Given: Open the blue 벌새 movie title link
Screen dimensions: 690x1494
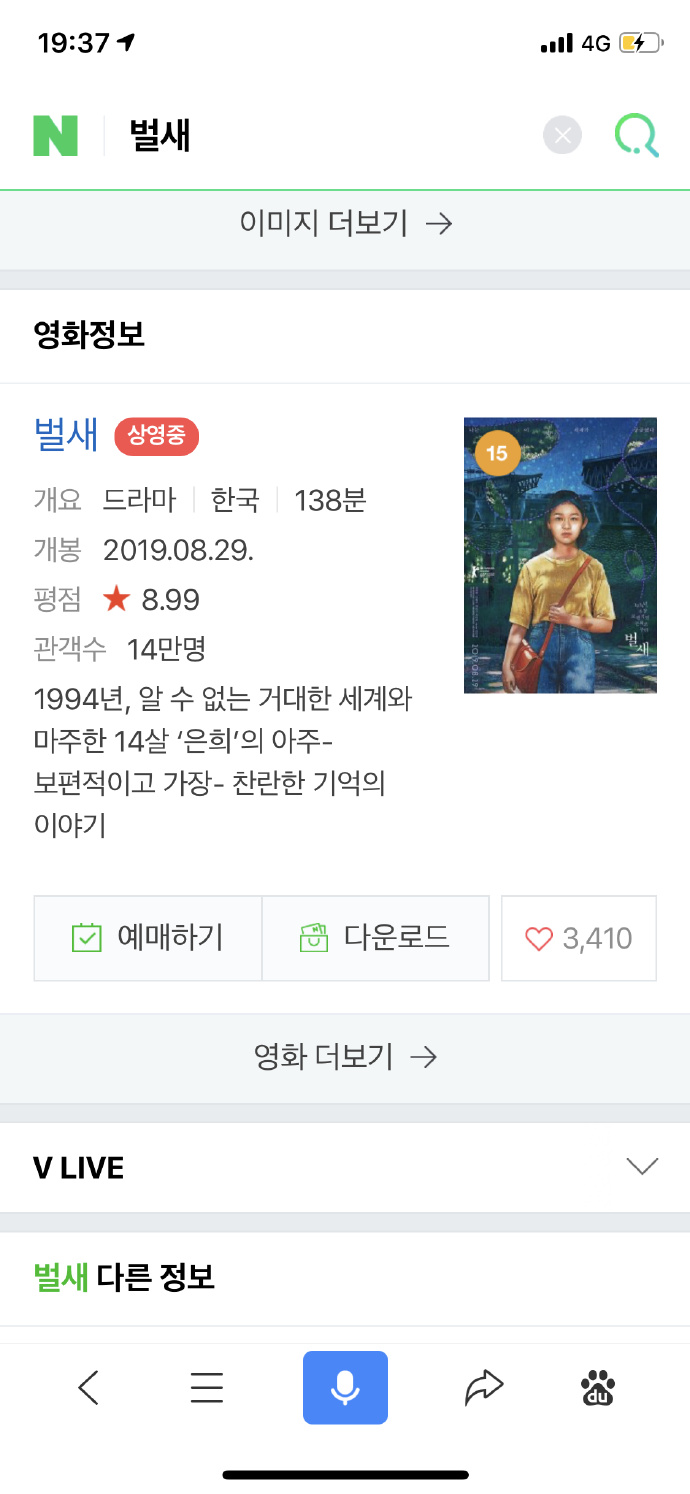Looking at the screenshot, I should pos(66,435).
